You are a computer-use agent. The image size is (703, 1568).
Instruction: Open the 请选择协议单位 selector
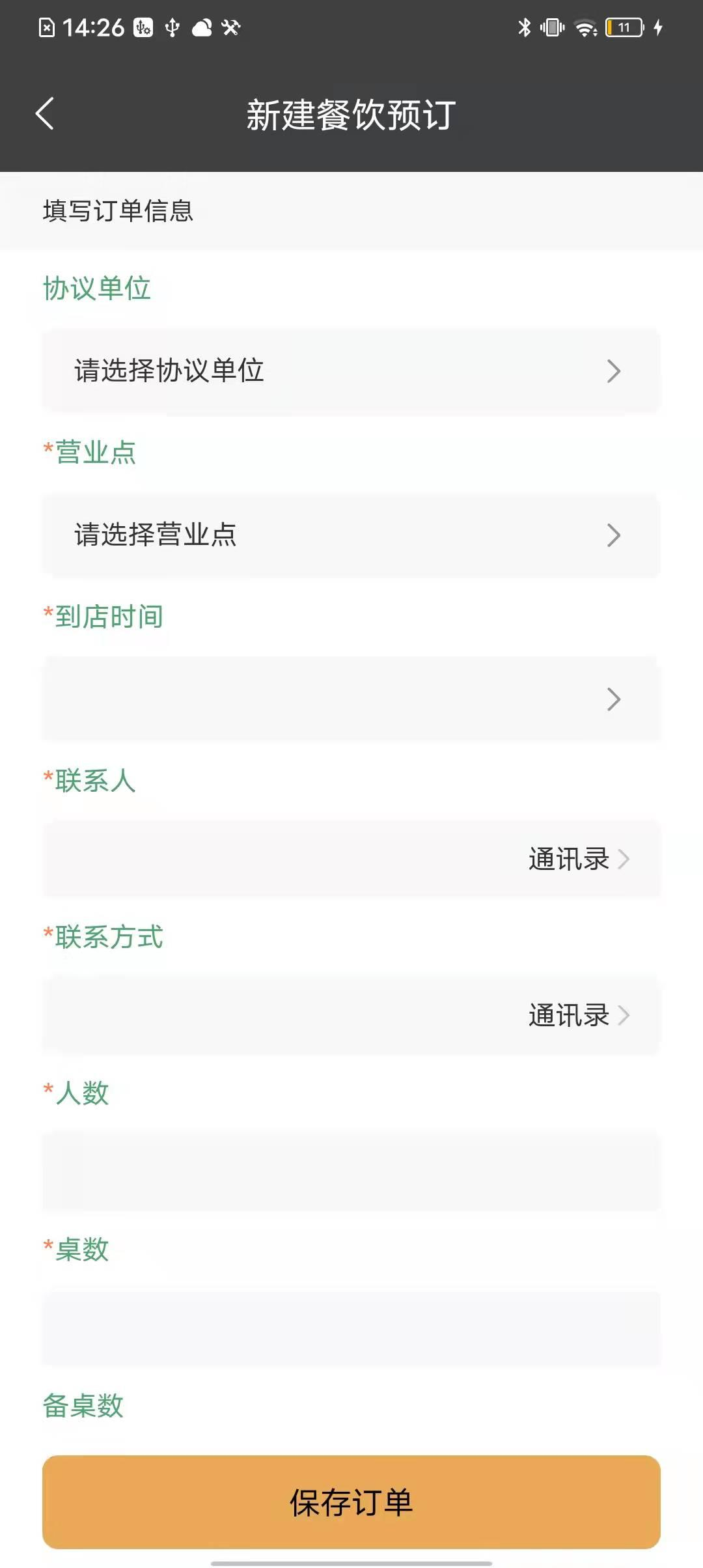tap(351, 371)
